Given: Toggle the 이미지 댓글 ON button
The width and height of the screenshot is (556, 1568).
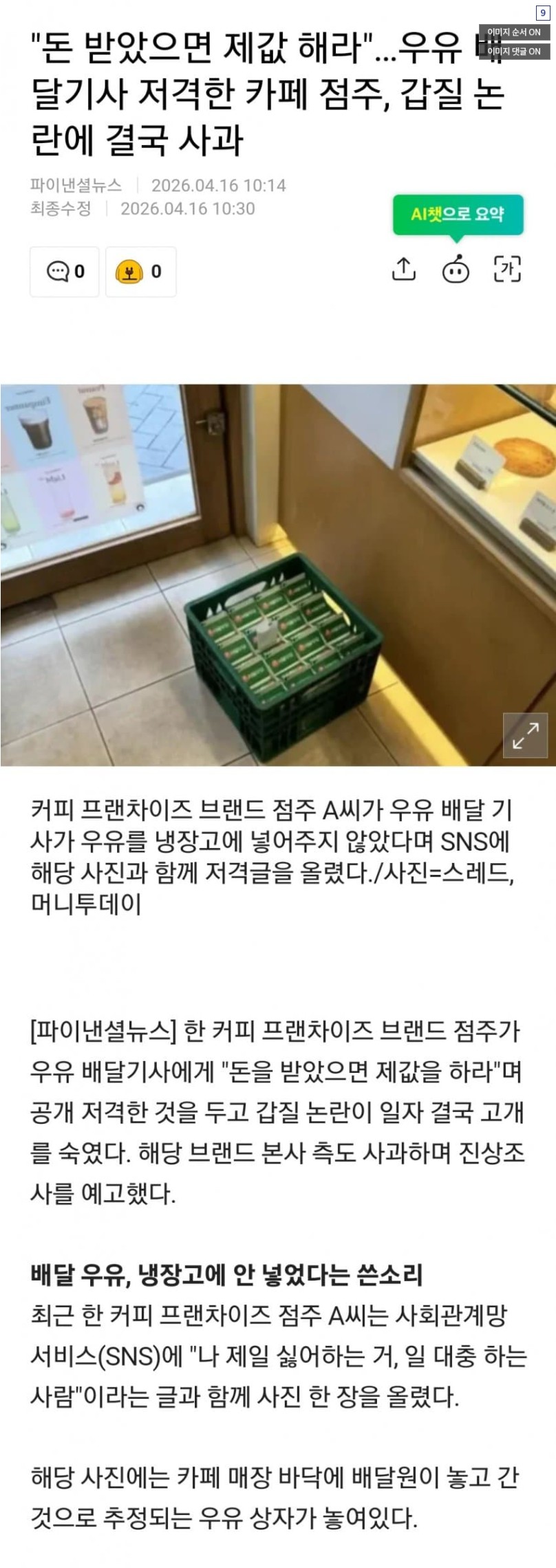Looking at the screenshot, I should [x=514, y=51].
